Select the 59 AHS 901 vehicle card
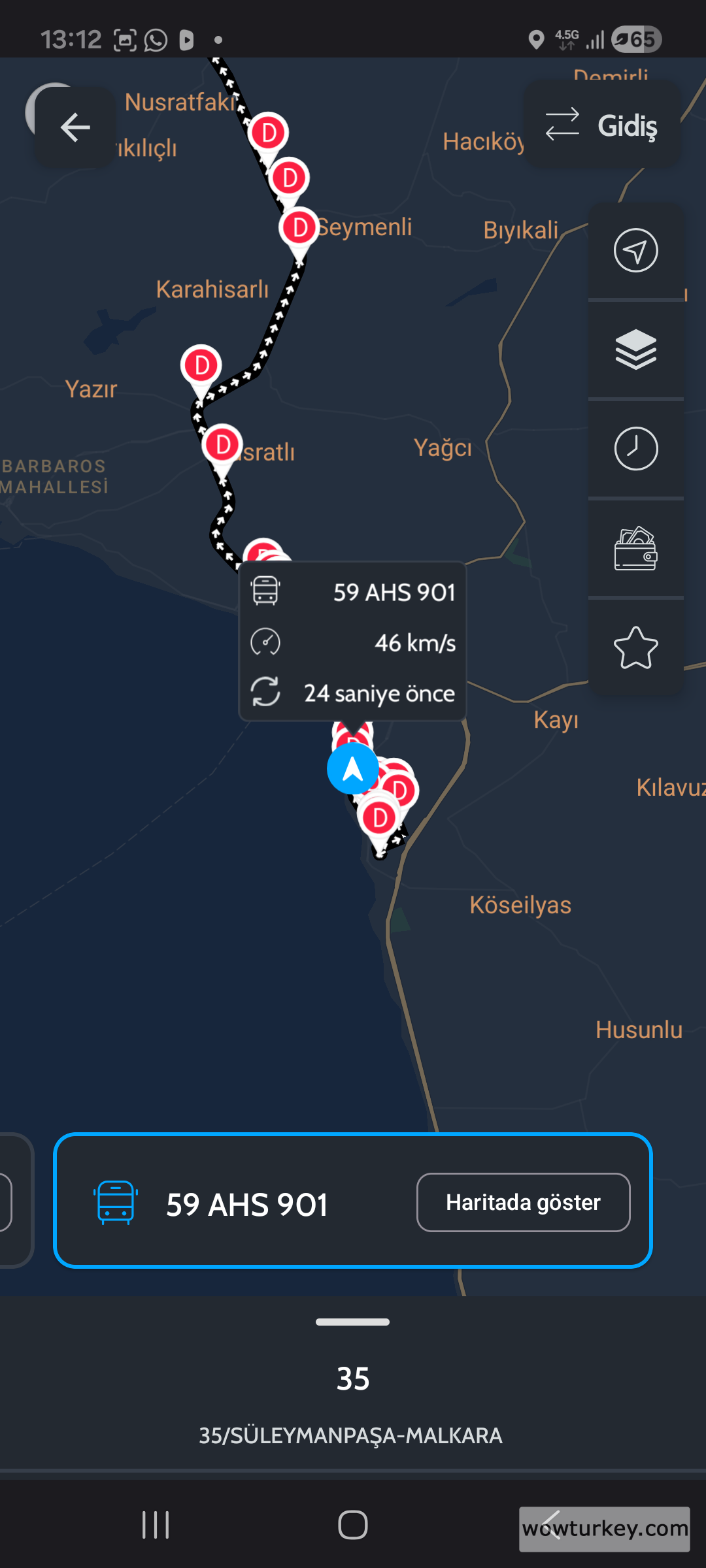This screenshot has height=1568, width=706. coord(248,1204)
